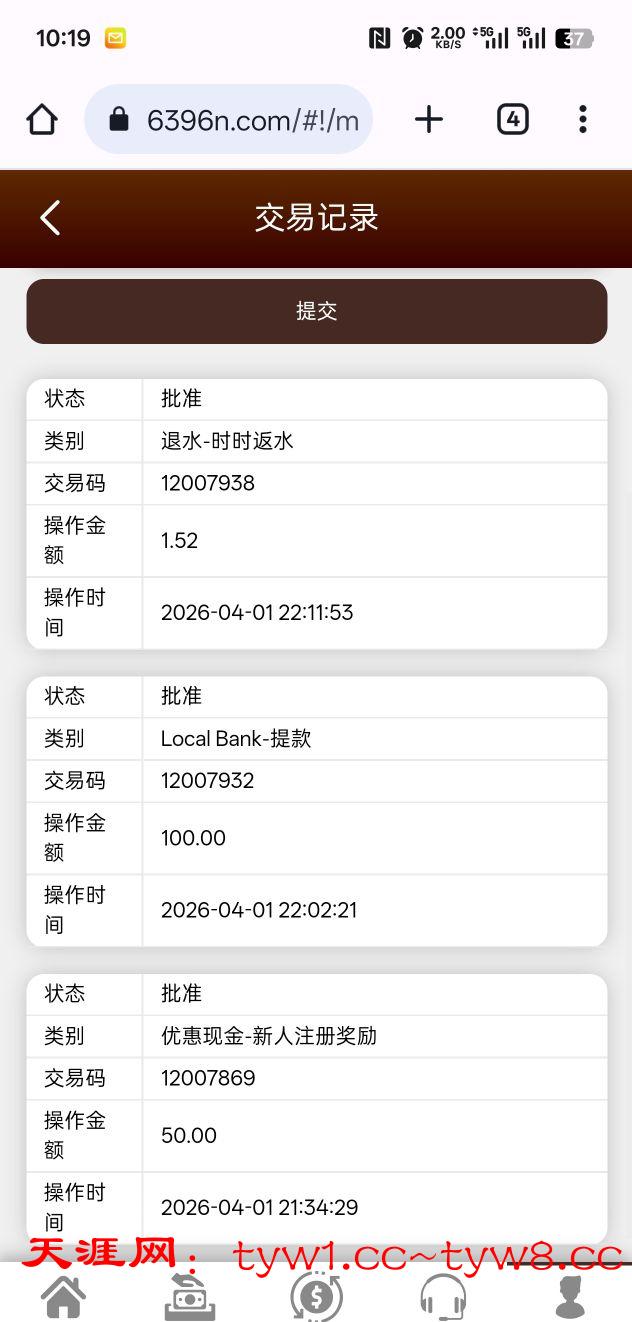Open customer service headset tab
The height and width of the screenshot is (1322, 632).
click(x=443, y=1296)
